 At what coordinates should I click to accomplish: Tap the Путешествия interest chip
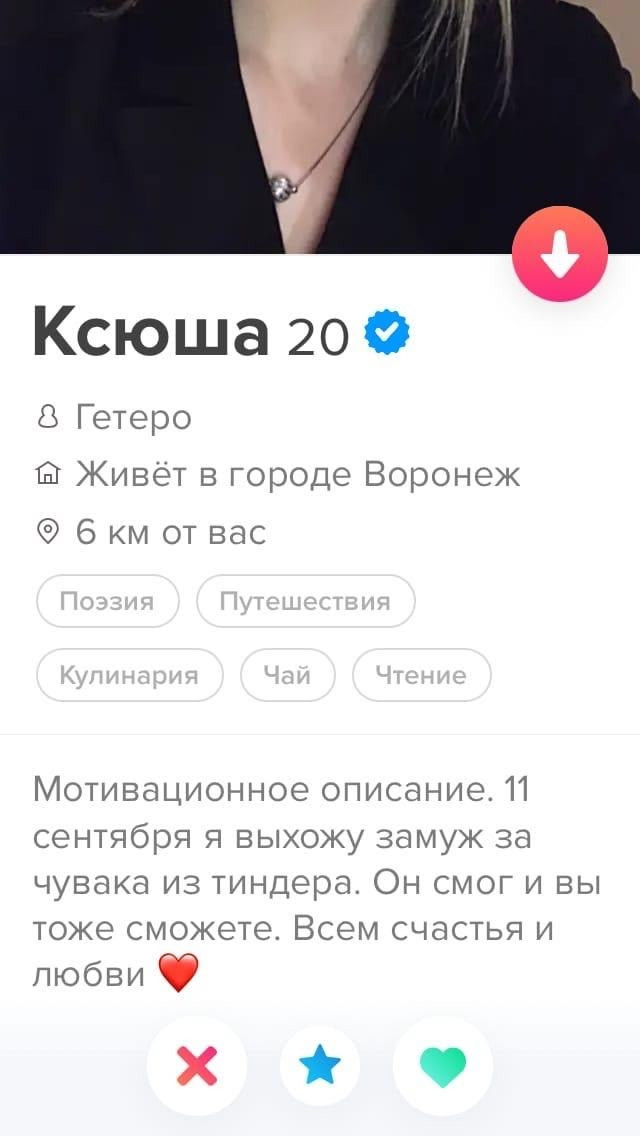(x=305, y=601)
